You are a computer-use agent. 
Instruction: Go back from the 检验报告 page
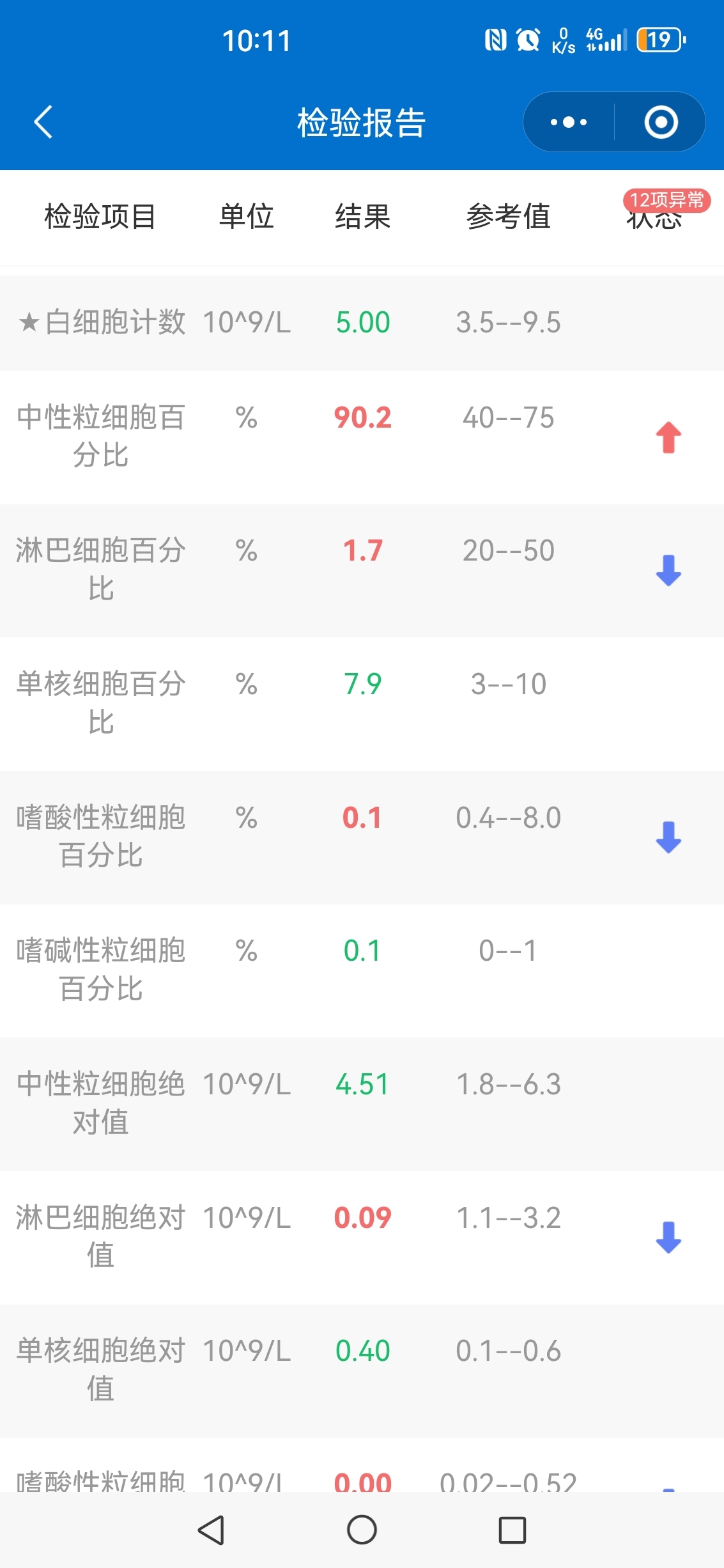(43, 121)
